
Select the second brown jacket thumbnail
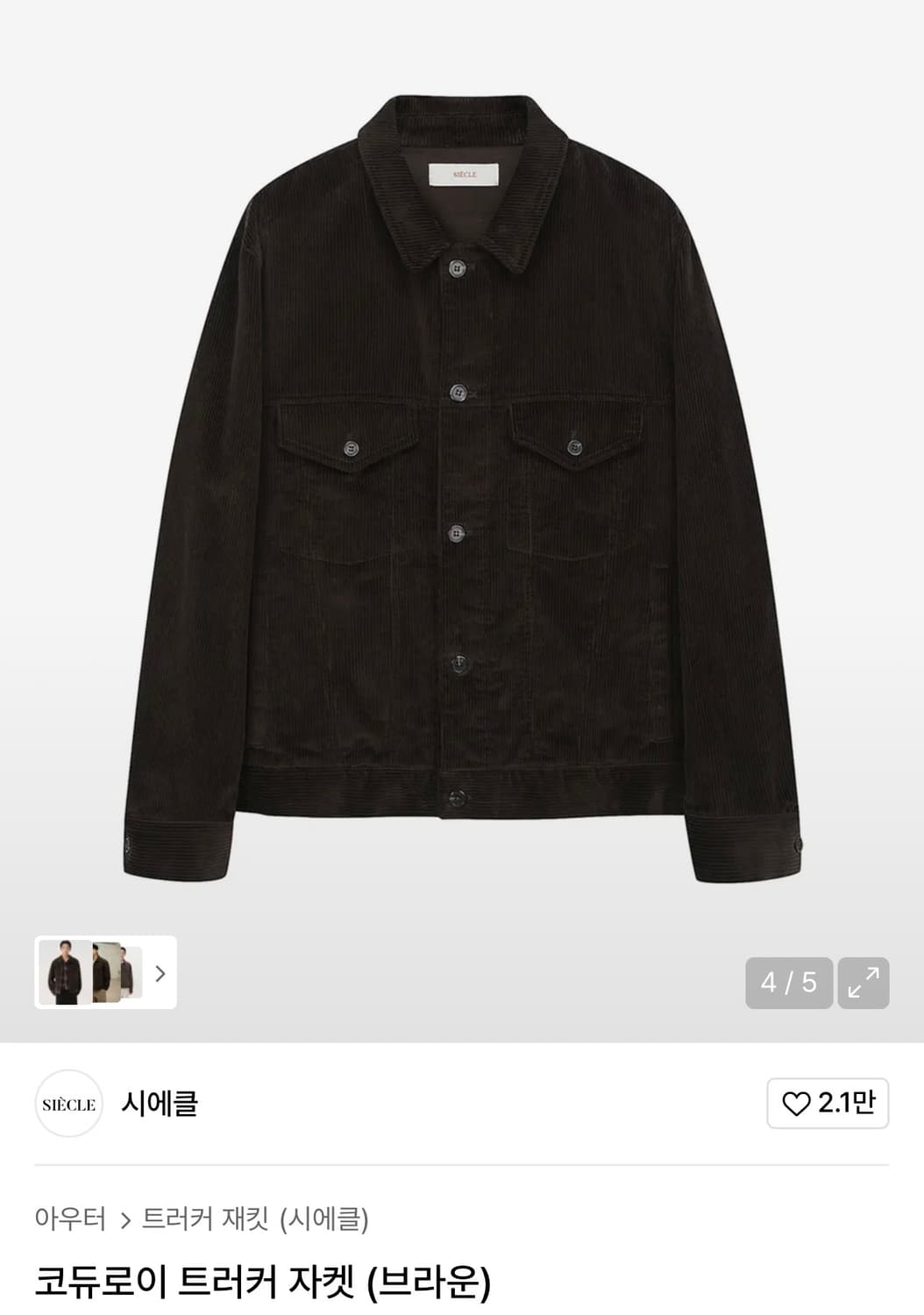click(x=107, y=973)
